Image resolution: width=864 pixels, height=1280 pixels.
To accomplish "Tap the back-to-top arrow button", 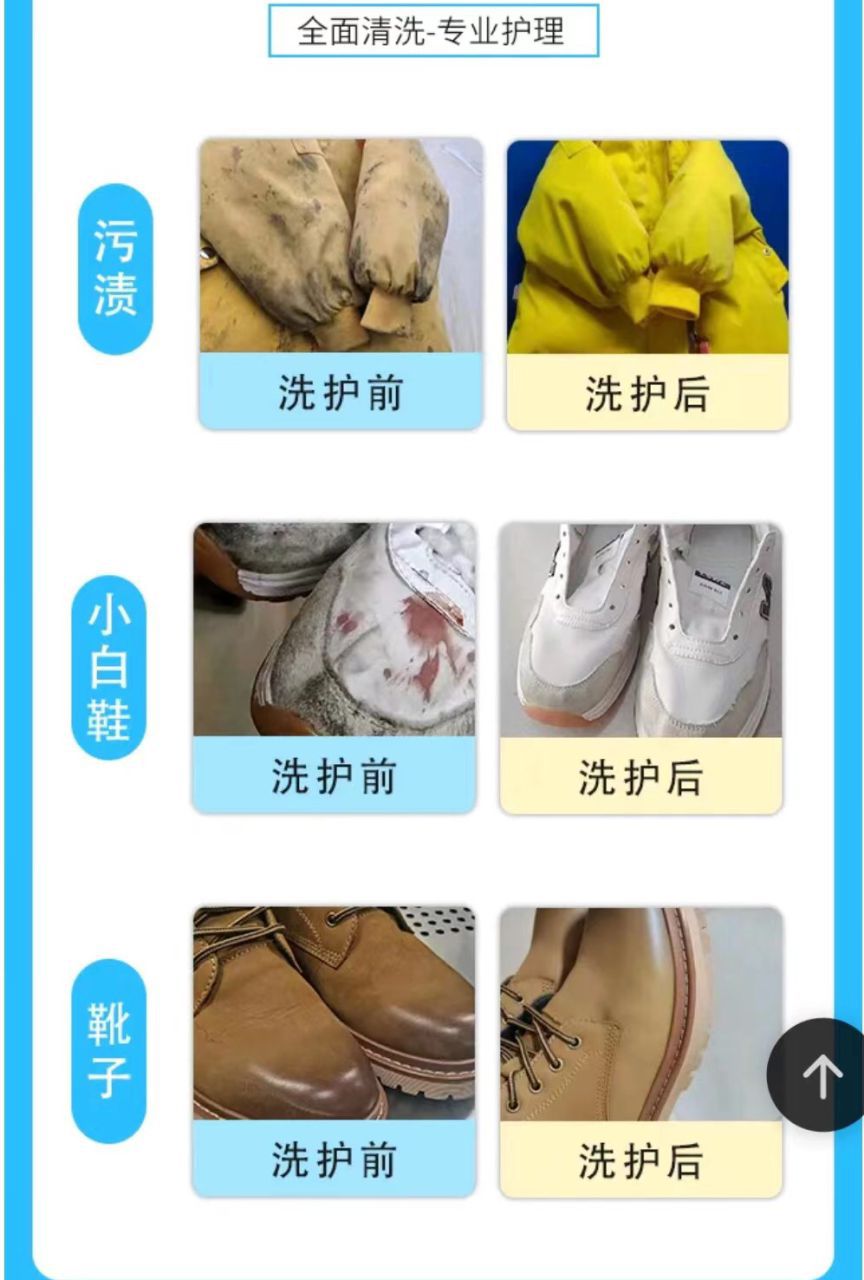I will click(x=821, y=1076).
